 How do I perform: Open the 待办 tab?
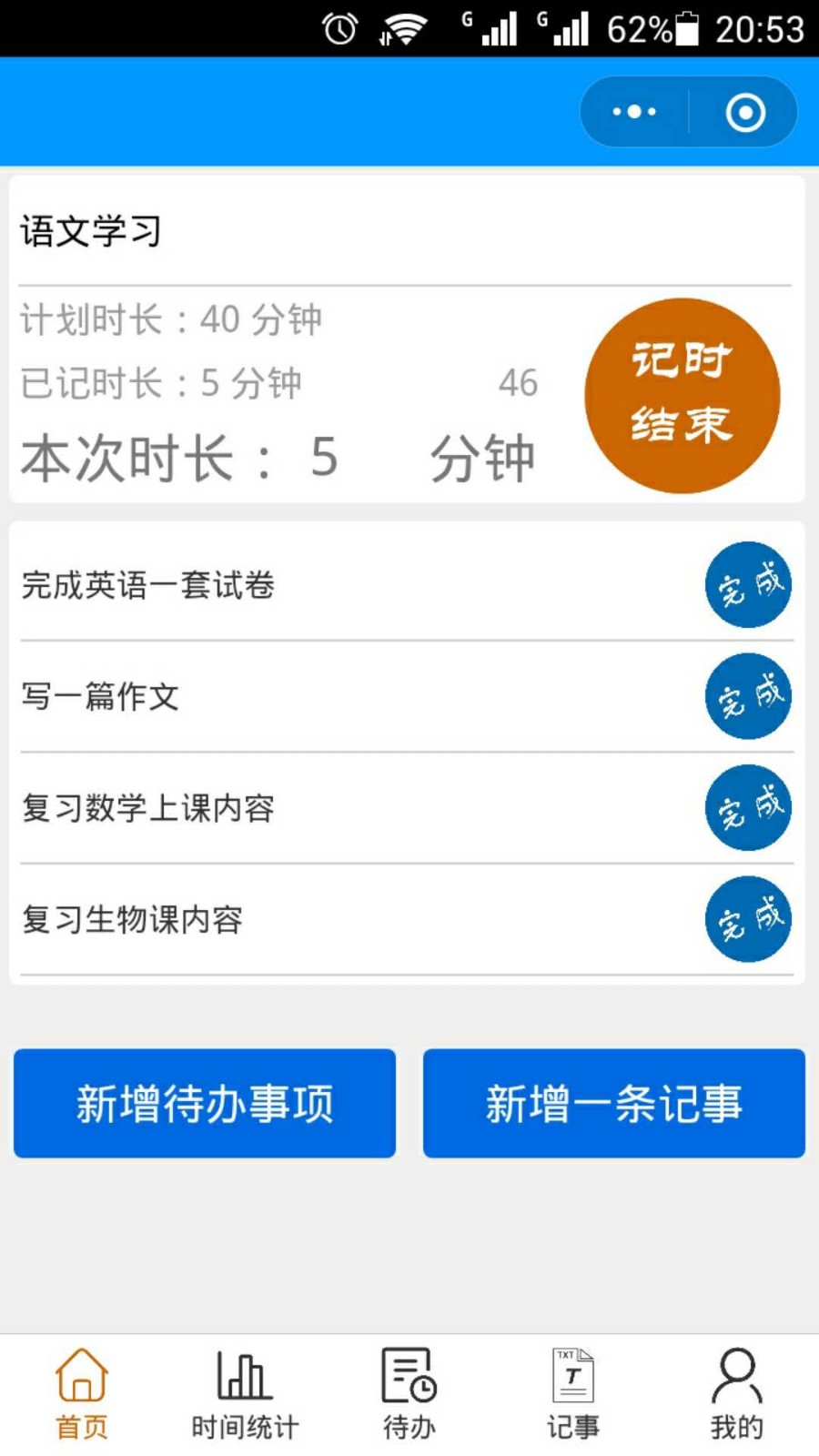click(x=409, y=1394)
